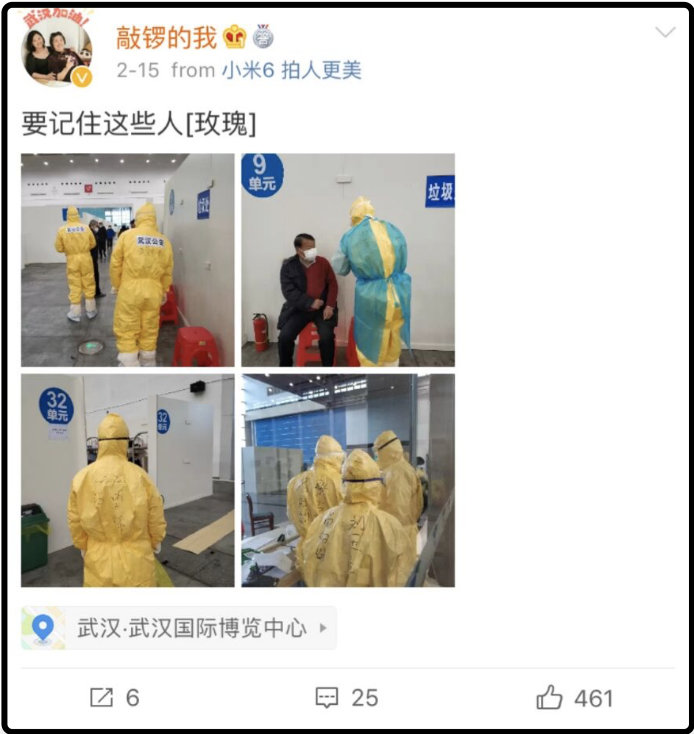Open the photo of two yellow-suited workers
The image size is (694, 734).
pyautogui.click(x=127, y=260)
